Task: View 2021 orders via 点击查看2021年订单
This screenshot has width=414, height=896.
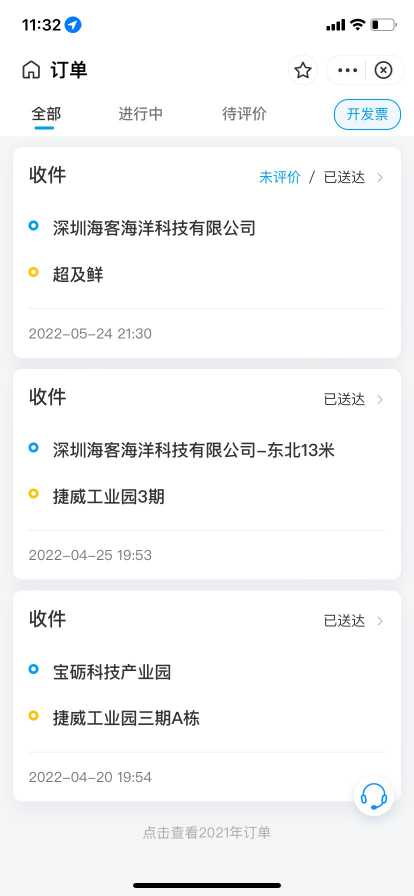Action: 206,833
